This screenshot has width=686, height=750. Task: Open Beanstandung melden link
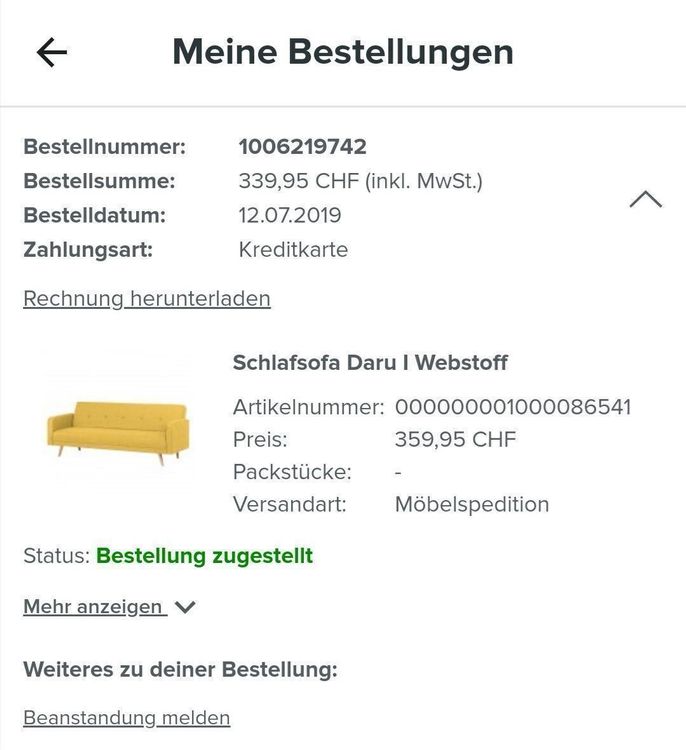[x=127, y=717]
